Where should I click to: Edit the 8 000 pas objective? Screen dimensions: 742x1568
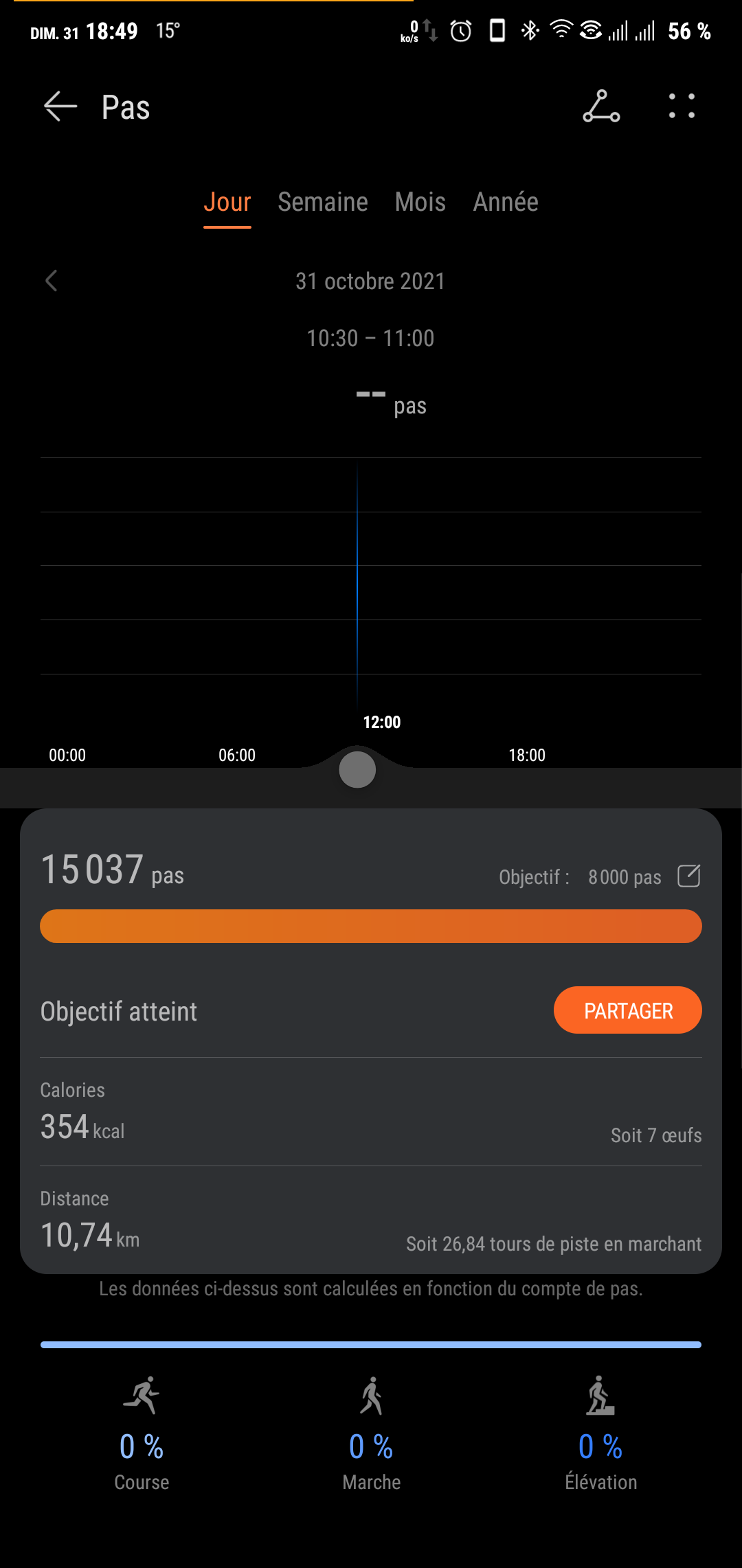click(x=688, y=876)
